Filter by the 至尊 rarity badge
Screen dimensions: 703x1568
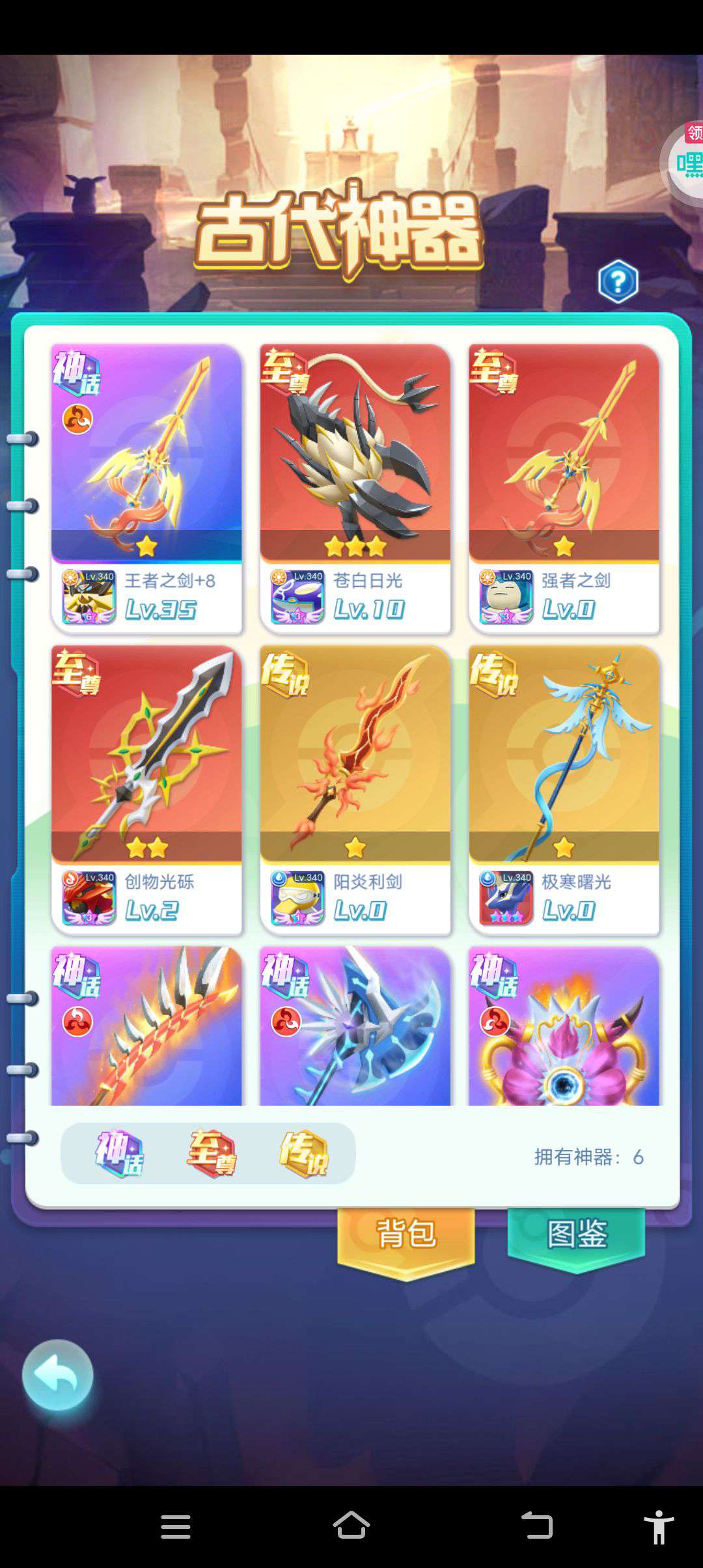click(x=212, y=1154)
